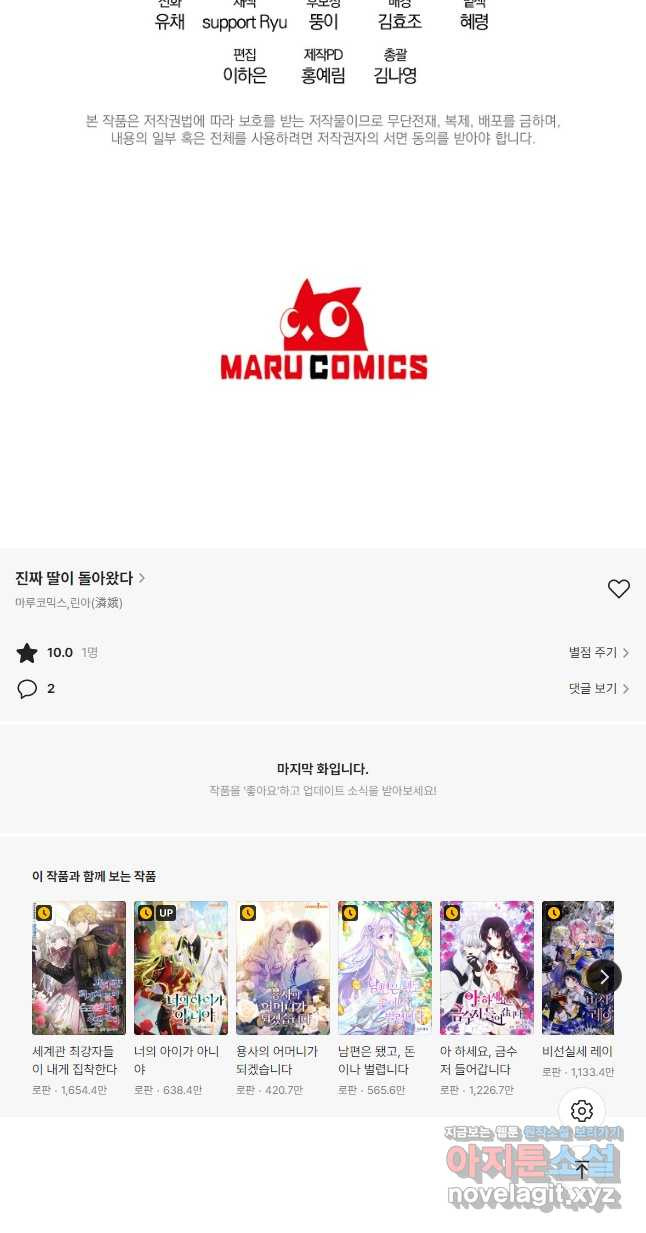This screenshot has height=1233, width=646.
Task: Like this webtoon with the heart icon
Action: coord(619,589)
